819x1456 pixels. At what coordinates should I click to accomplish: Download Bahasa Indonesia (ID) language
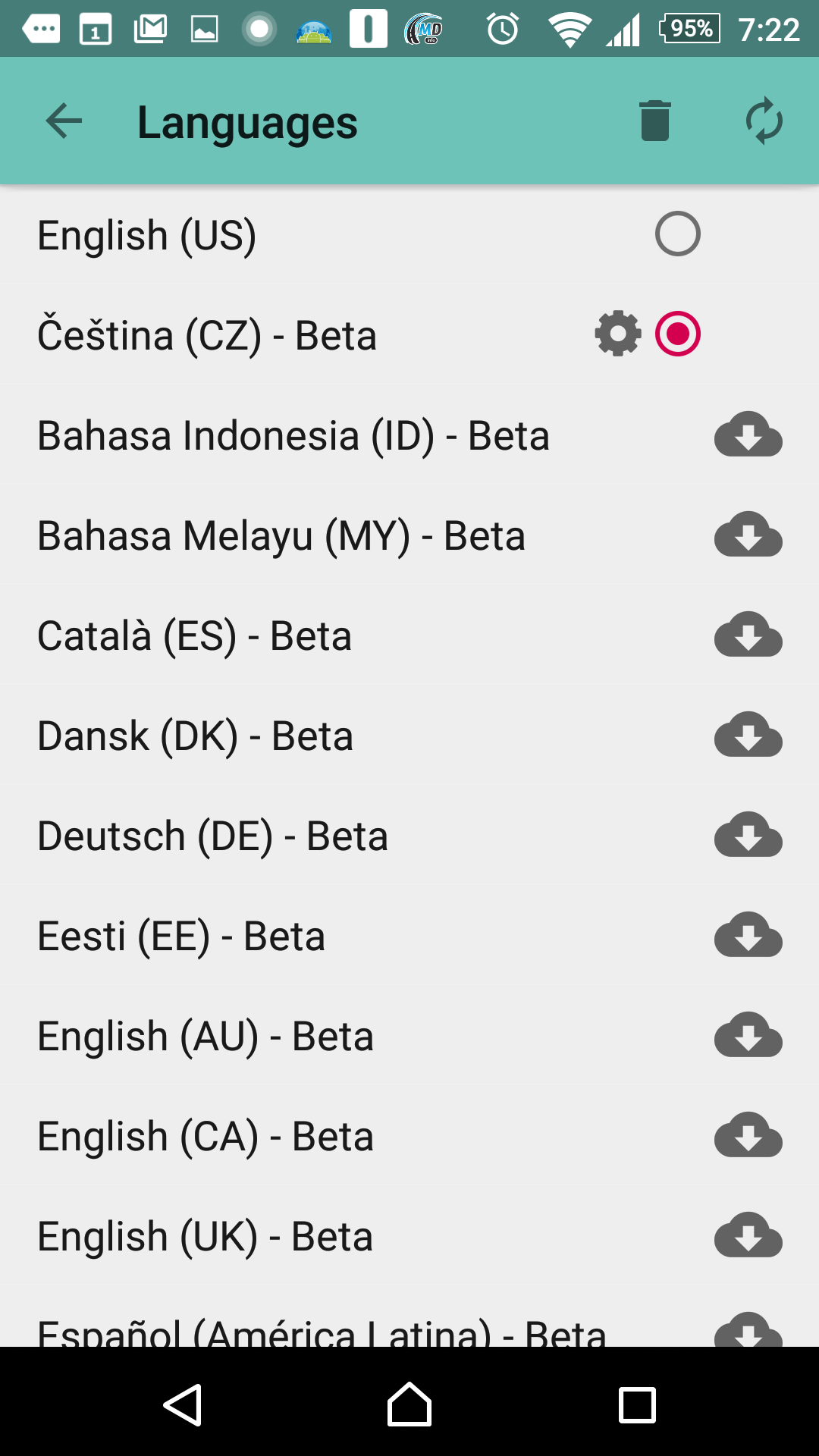[748, 435]
